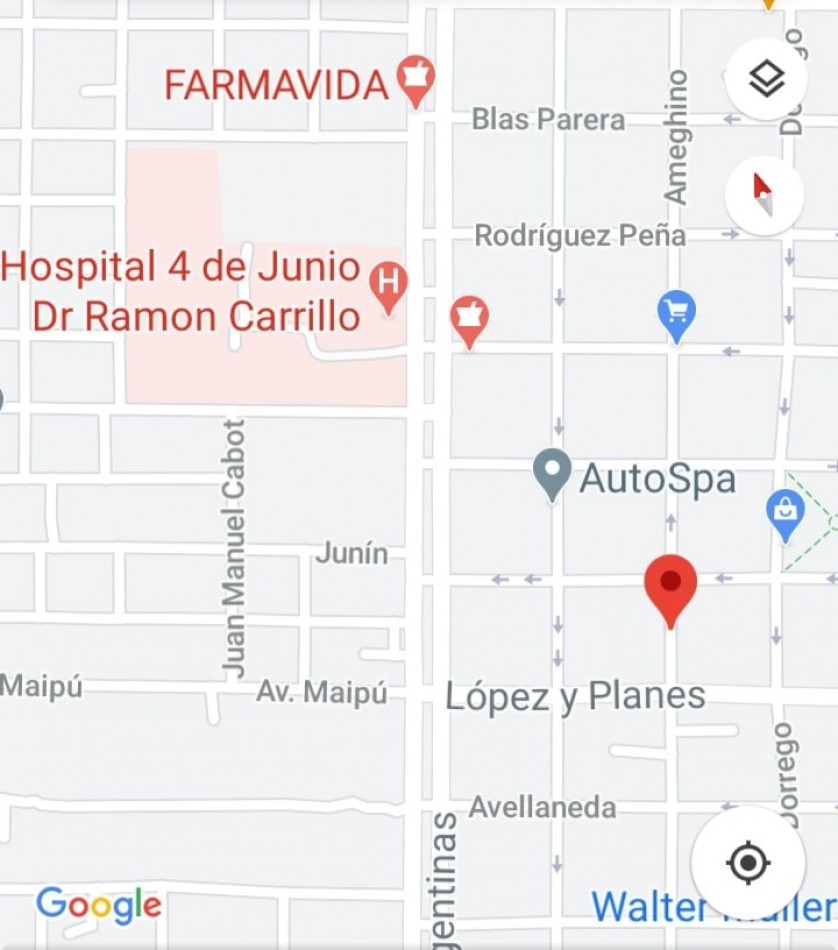Center map on my current location
This screenshot has width=838, height=950.
coord(748,862)
